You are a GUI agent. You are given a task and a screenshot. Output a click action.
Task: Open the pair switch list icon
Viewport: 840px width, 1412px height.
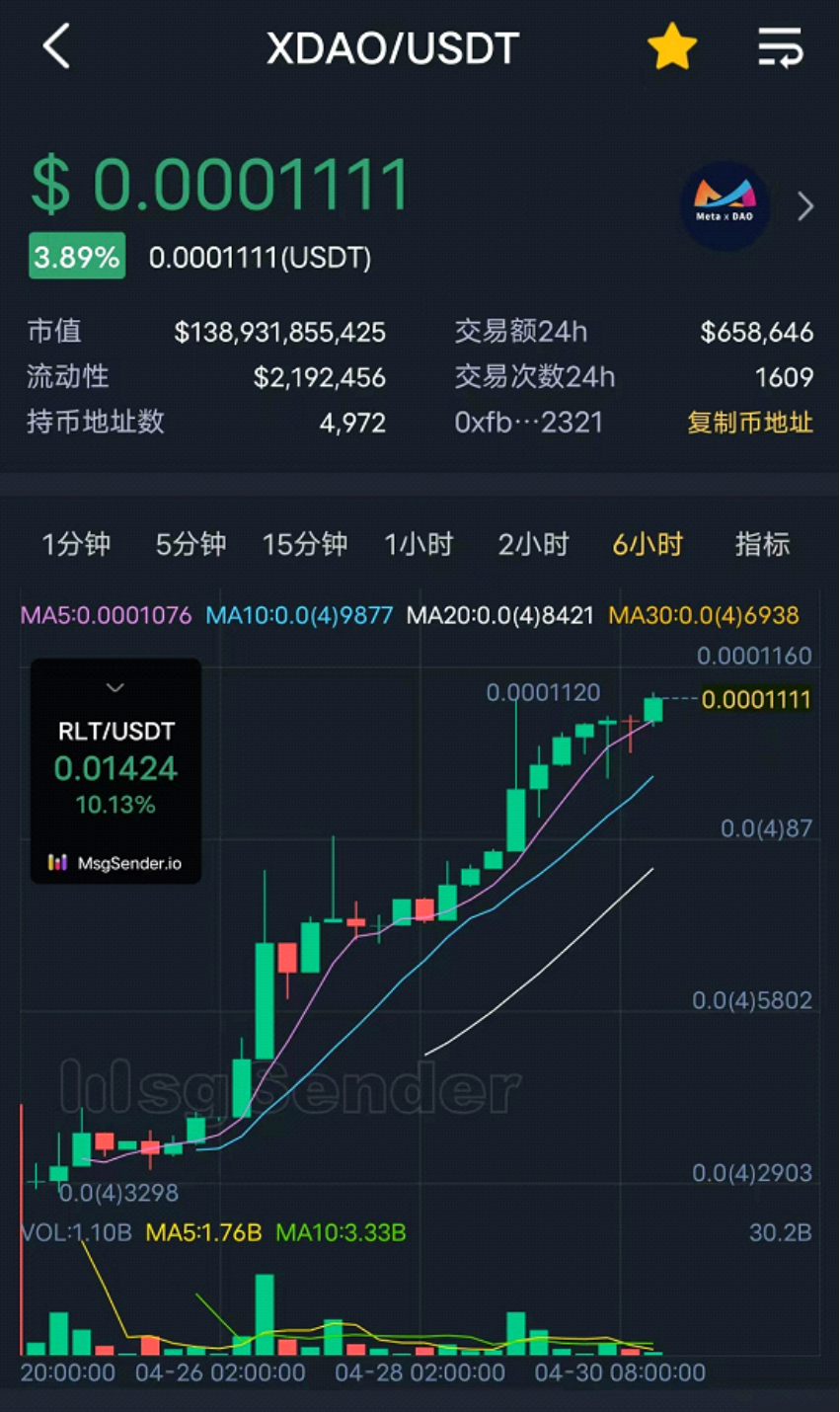tap(780, 47)
